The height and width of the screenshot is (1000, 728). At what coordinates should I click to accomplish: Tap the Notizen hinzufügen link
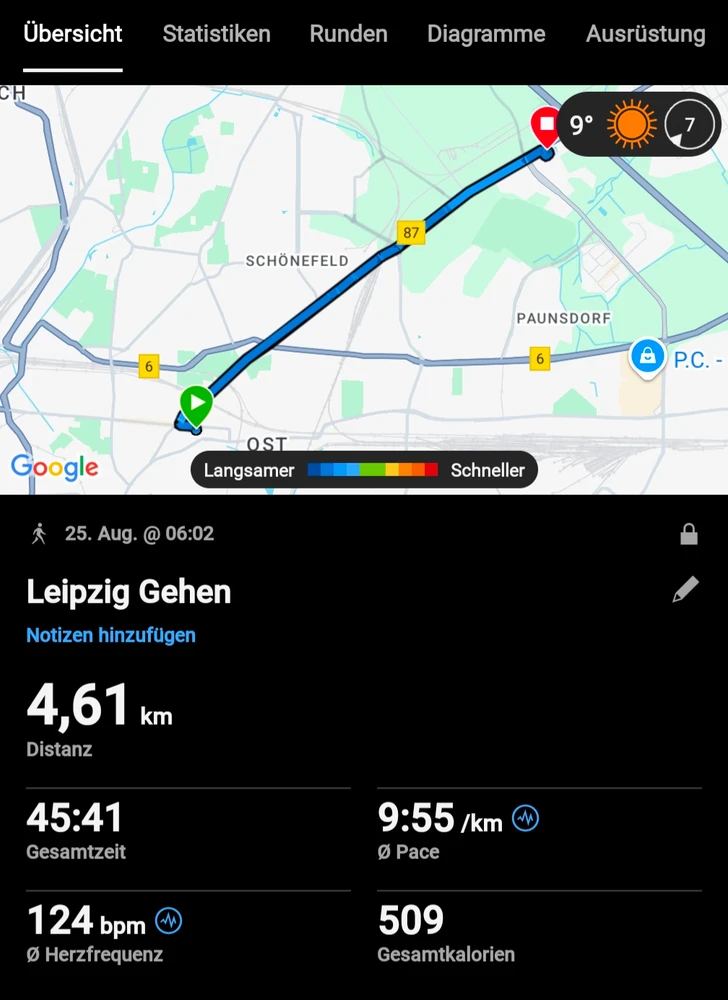click(x=111, y=635)
